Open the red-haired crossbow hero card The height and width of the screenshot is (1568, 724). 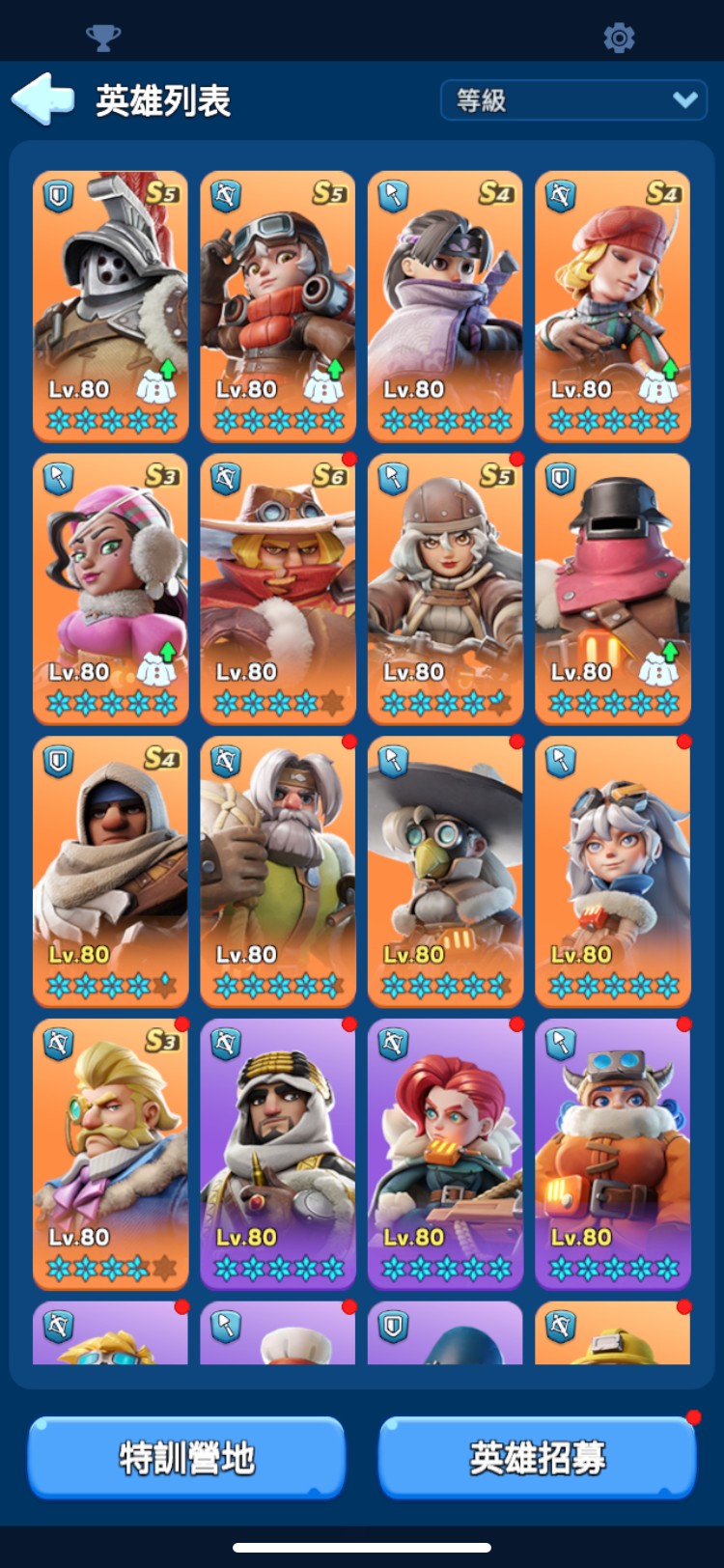point(445,1153)
